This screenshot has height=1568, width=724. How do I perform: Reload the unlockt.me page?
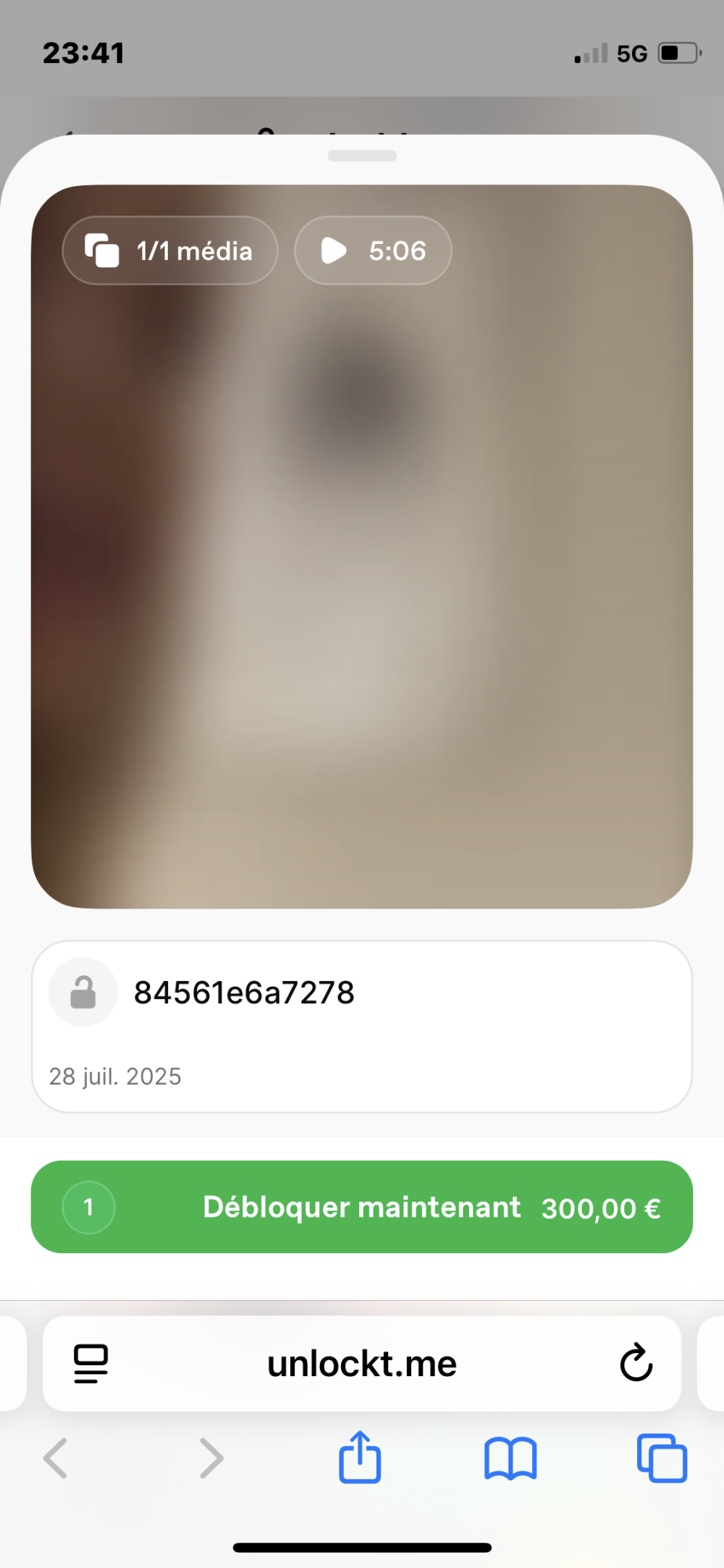[636, 1363]
